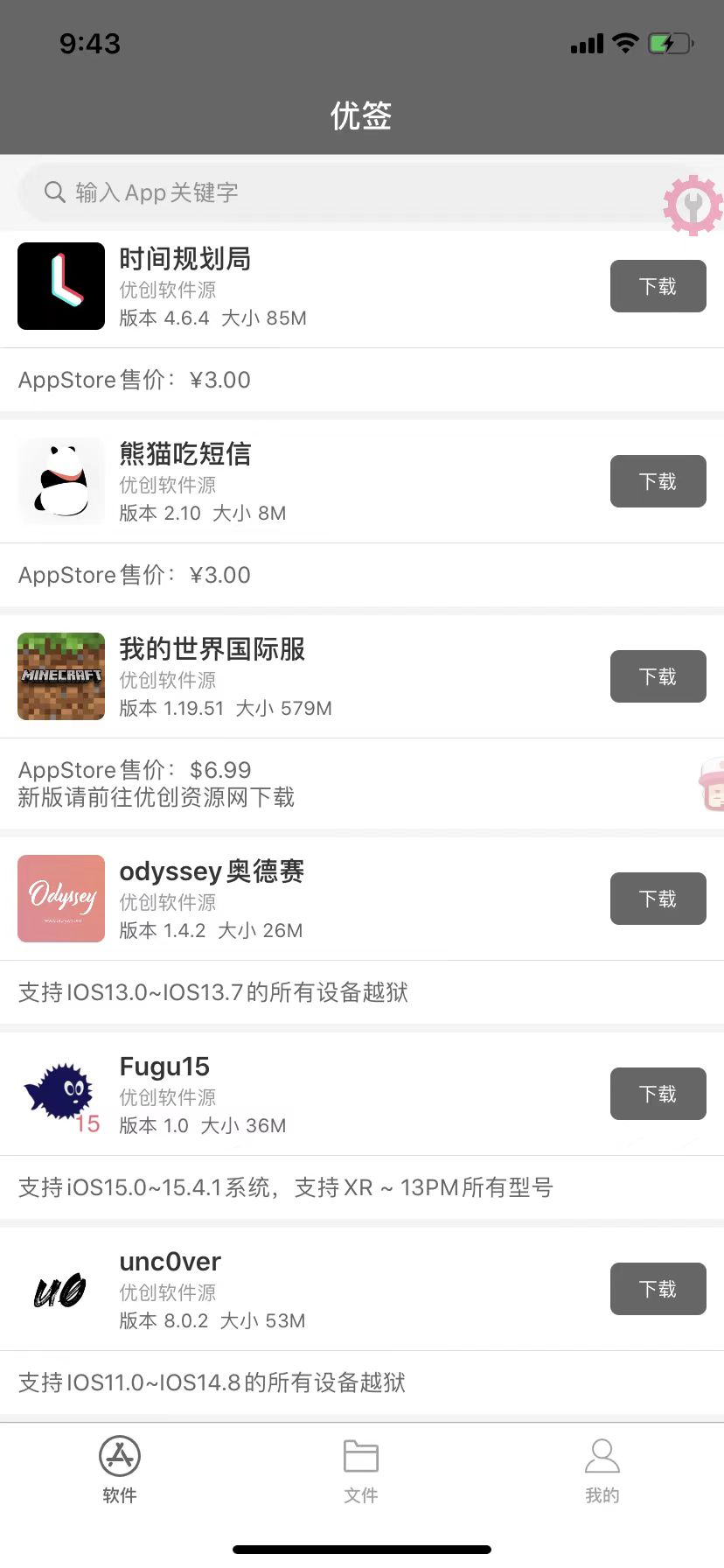
Task: Switch to the 我的 tab
Action: pyautogui.click(x=602, y=1468)
